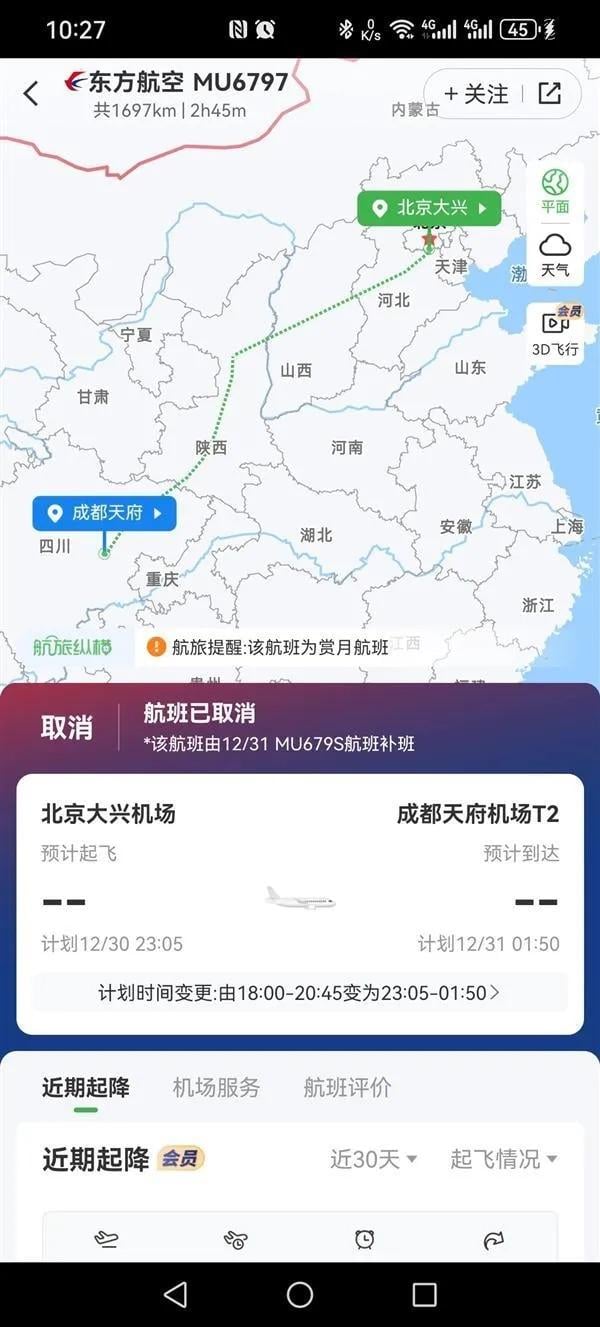Switch to the 航班评价 tab

[347, 1087]
